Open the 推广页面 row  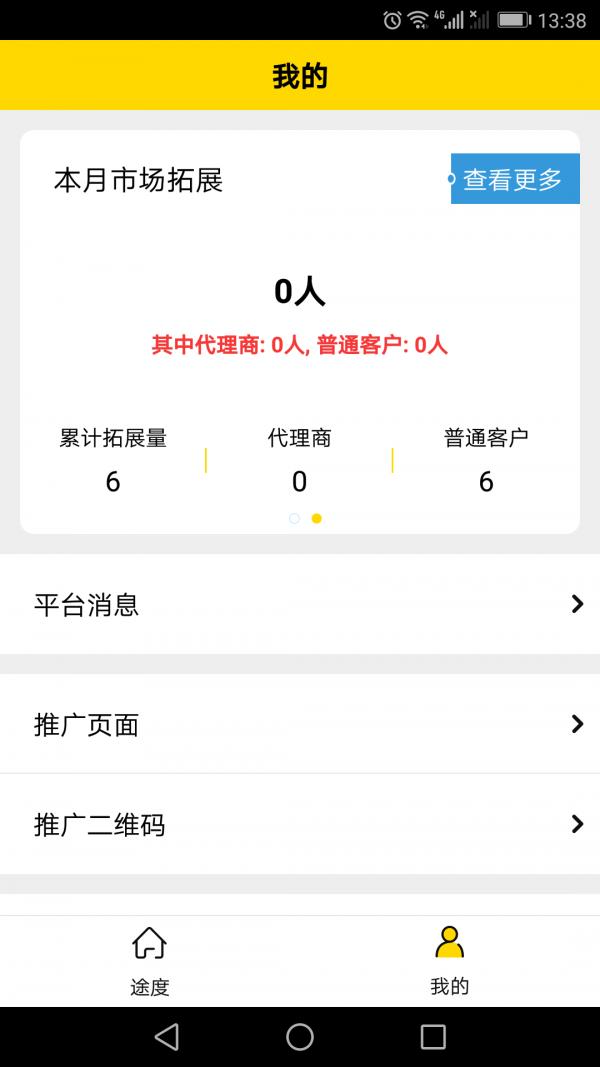[x=300, y=723]
